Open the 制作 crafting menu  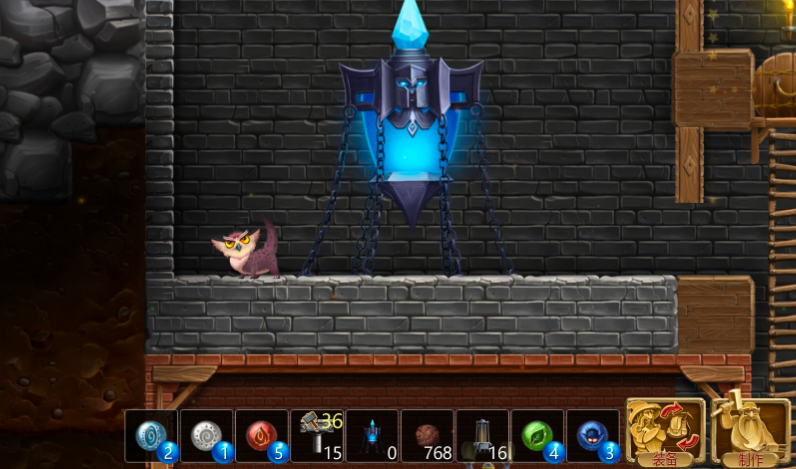coord(750,432)
